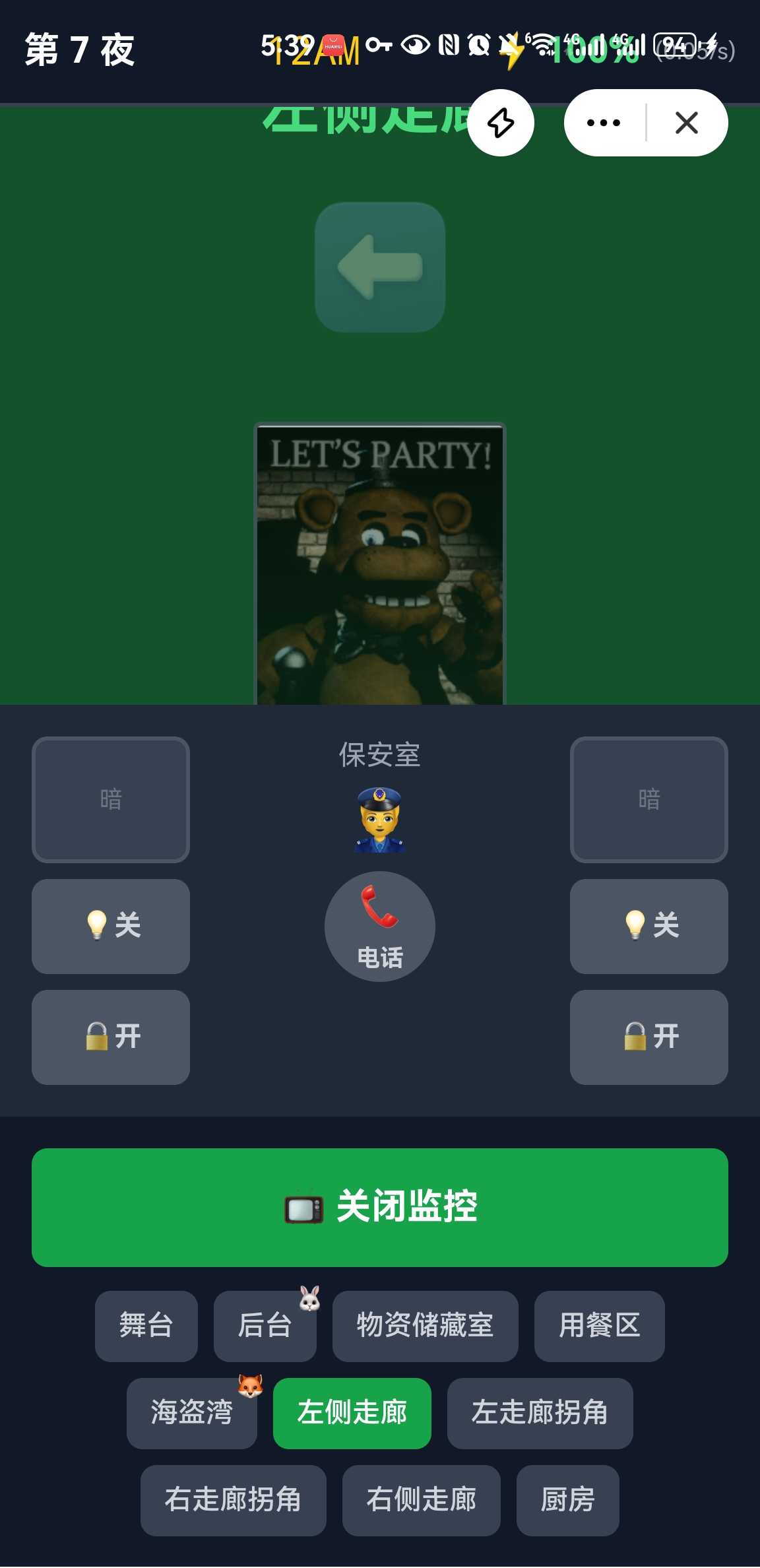Open the mini program three-dot menu

pos(604,123)
